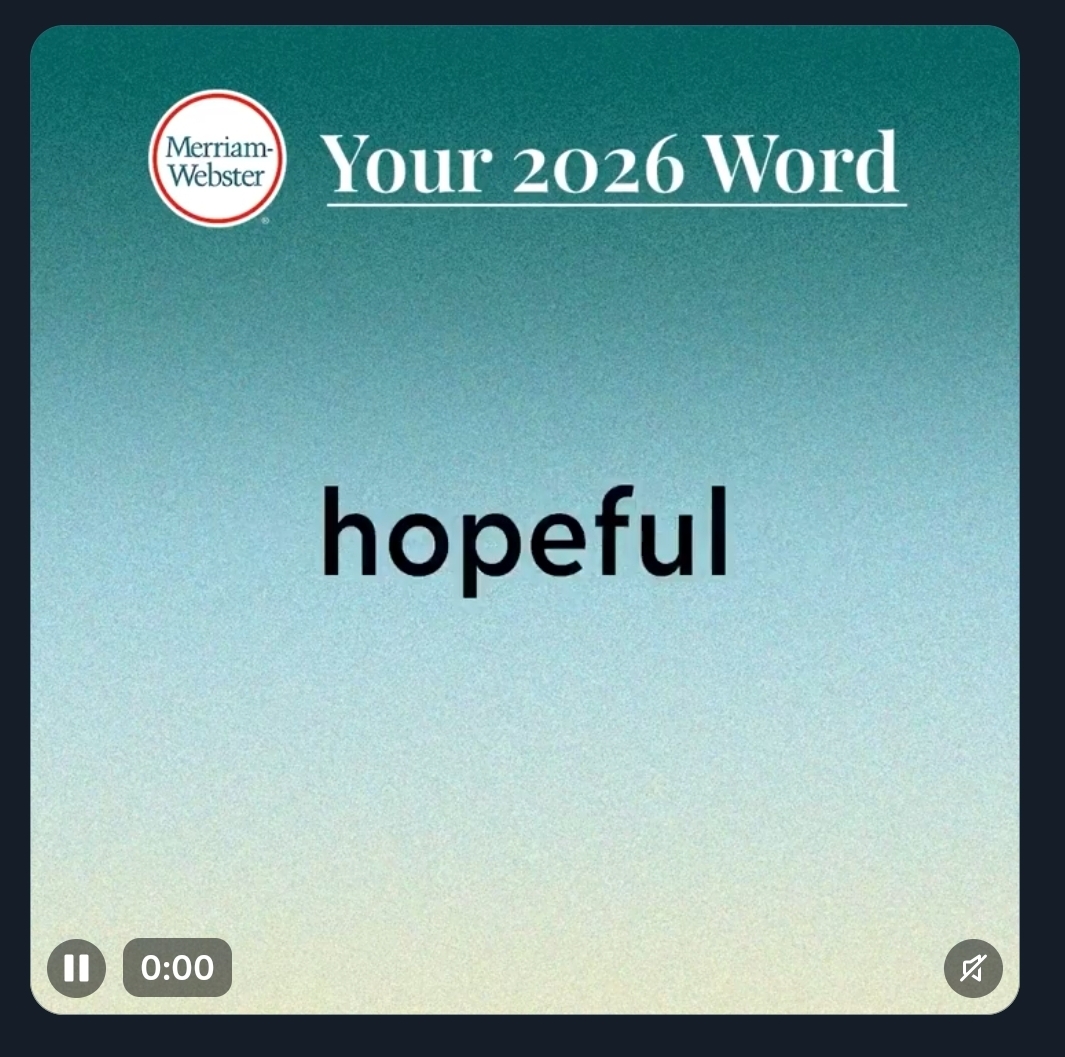Unmute the video sound
The width and height of the screenshot is (1065, 1057).
(972, 968)
